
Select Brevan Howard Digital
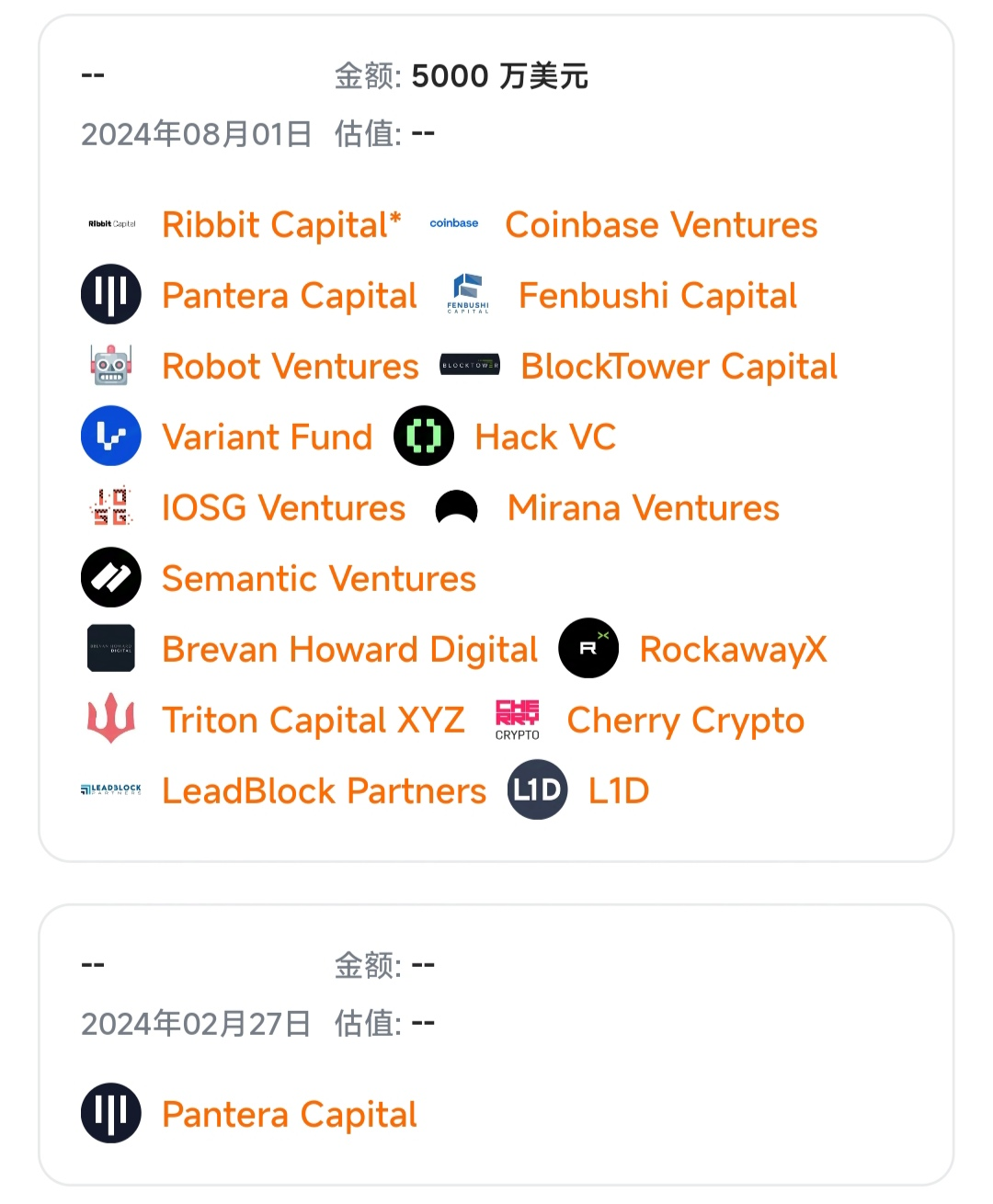[349, 650]
